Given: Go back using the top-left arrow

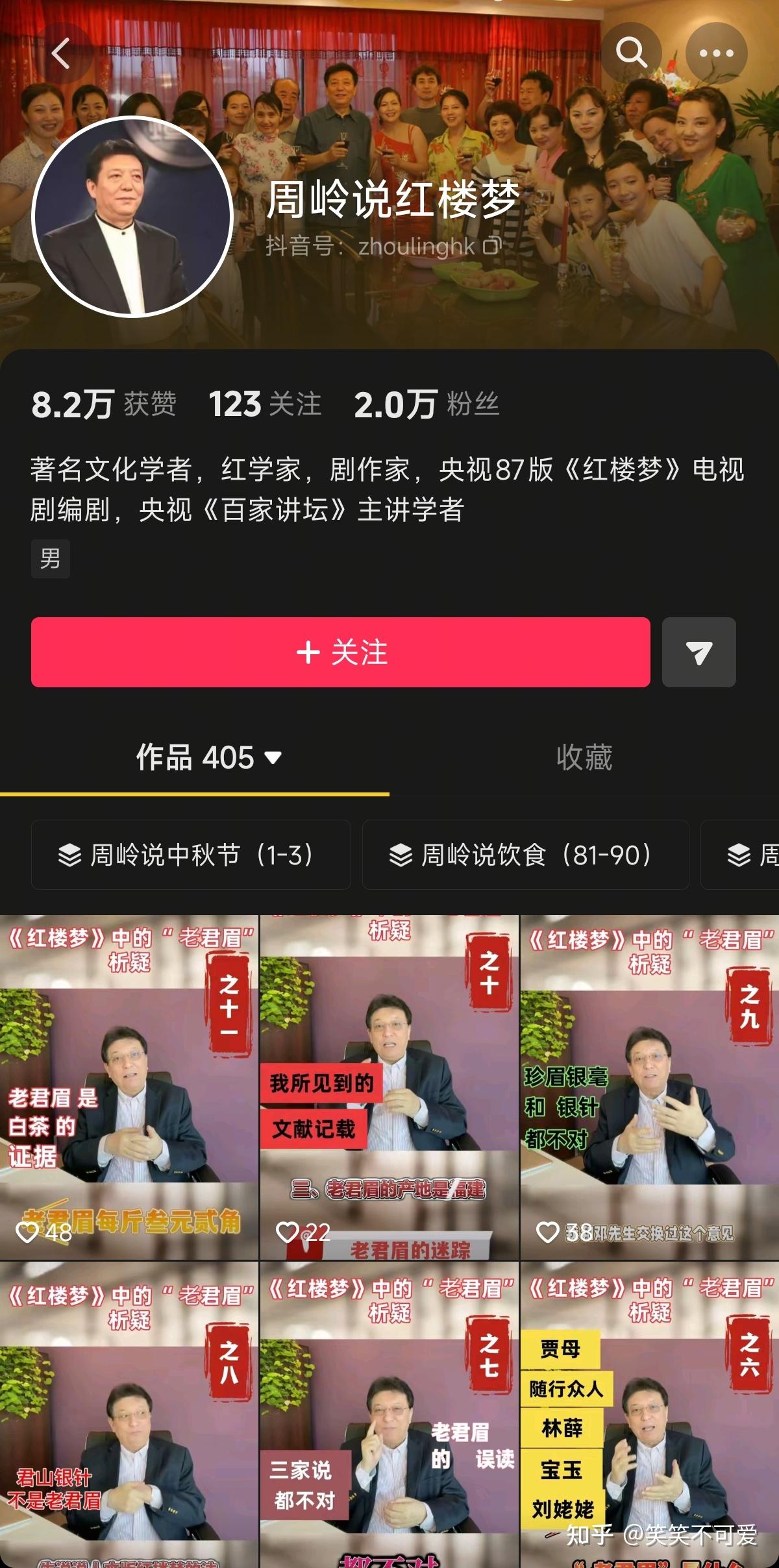Looking at the screenshot, I should pos(60,53).
